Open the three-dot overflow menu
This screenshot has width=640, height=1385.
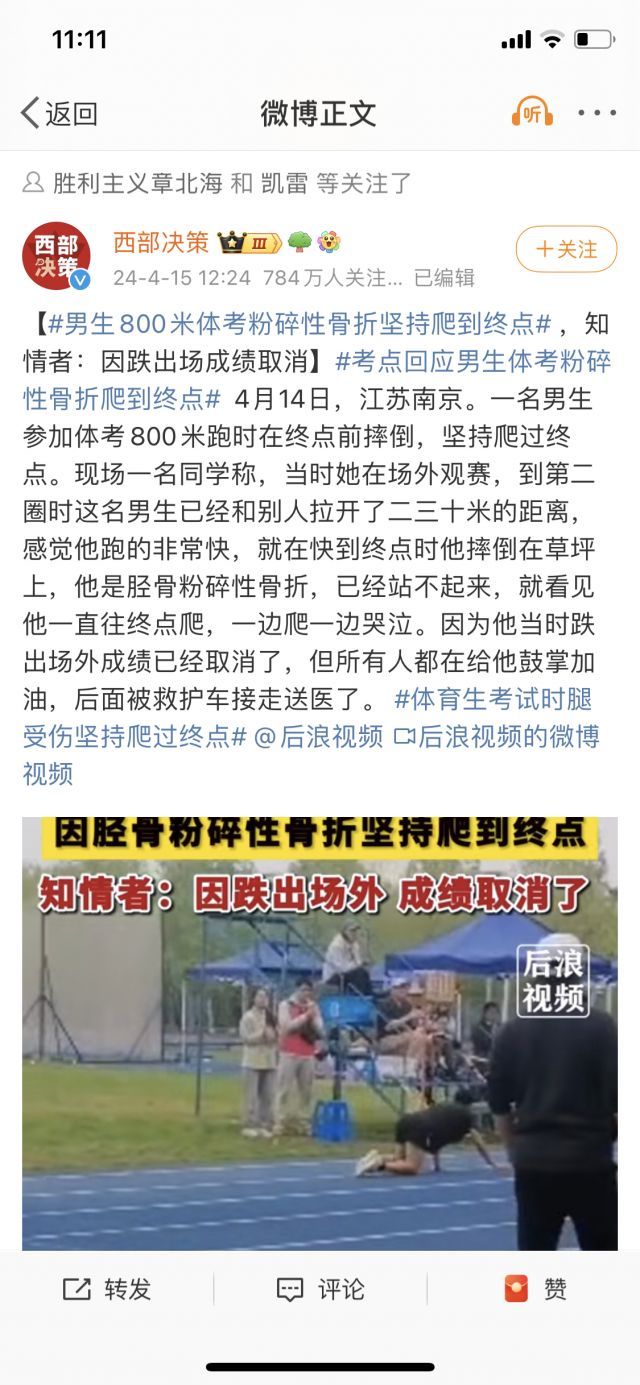pyautogui.click(x=597, y=113)
